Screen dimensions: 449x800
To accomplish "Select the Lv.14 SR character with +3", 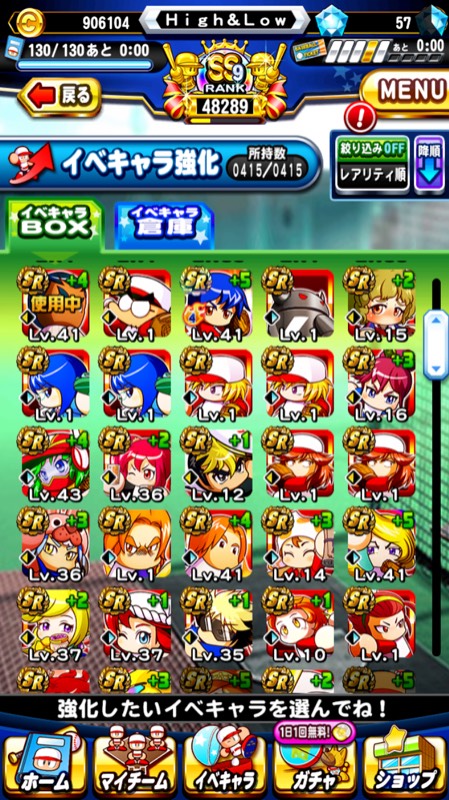I will [299, 544].
